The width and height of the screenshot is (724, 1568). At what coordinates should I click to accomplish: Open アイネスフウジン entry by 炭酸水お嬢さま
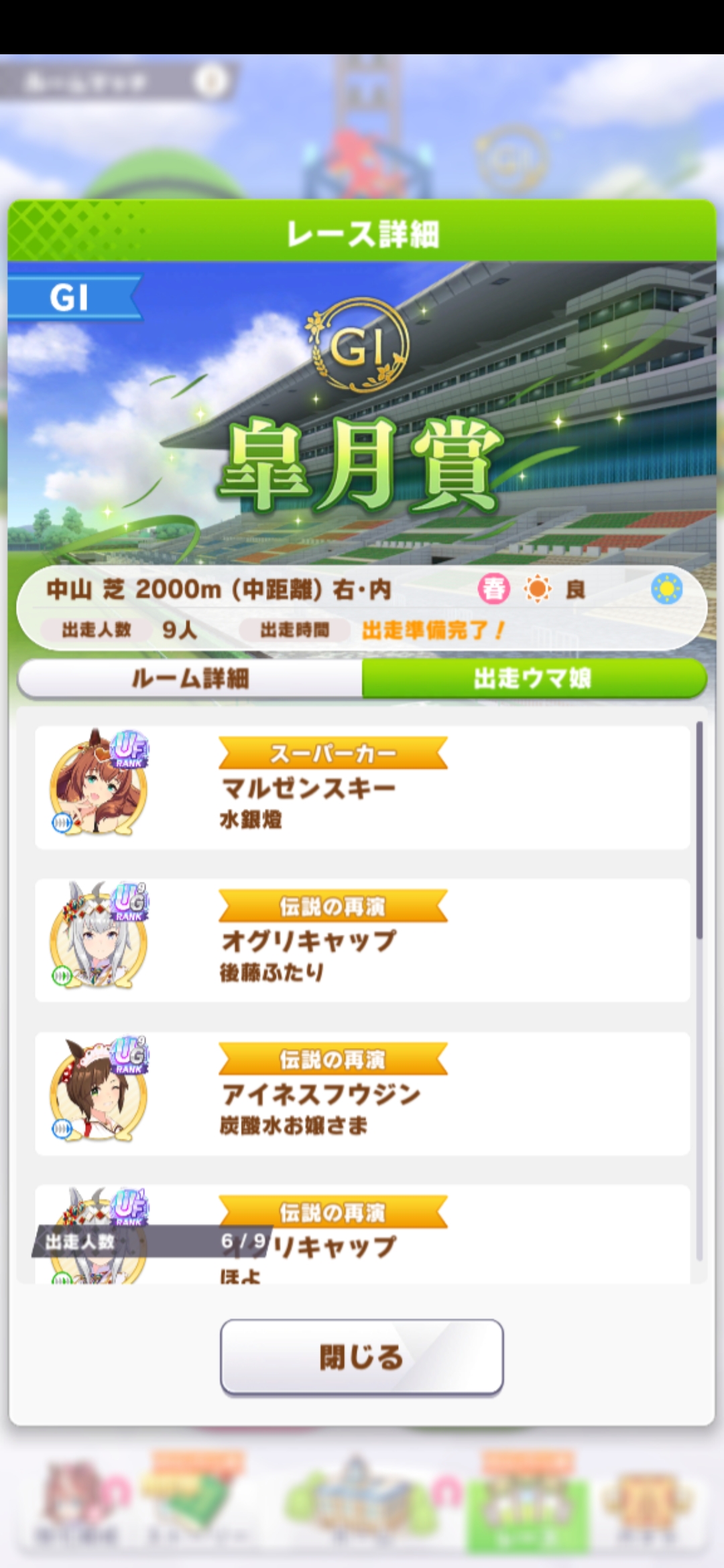pyautogui.click(x=362, y=1094)
